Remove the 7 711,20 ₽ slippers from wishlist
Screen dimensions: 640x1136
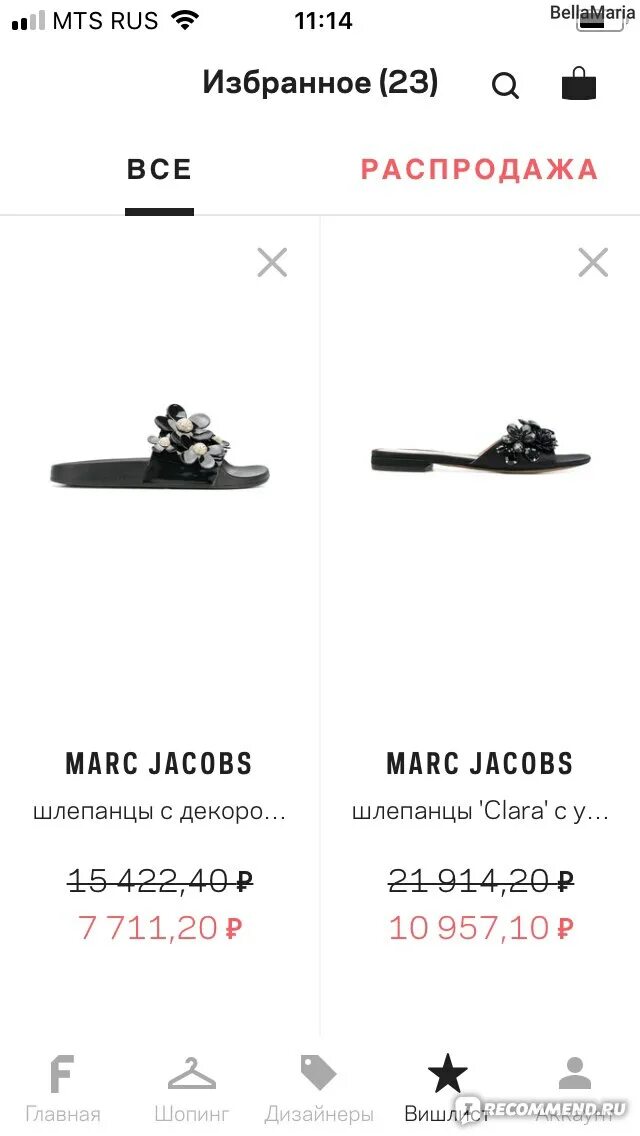(x=272, y=263)
